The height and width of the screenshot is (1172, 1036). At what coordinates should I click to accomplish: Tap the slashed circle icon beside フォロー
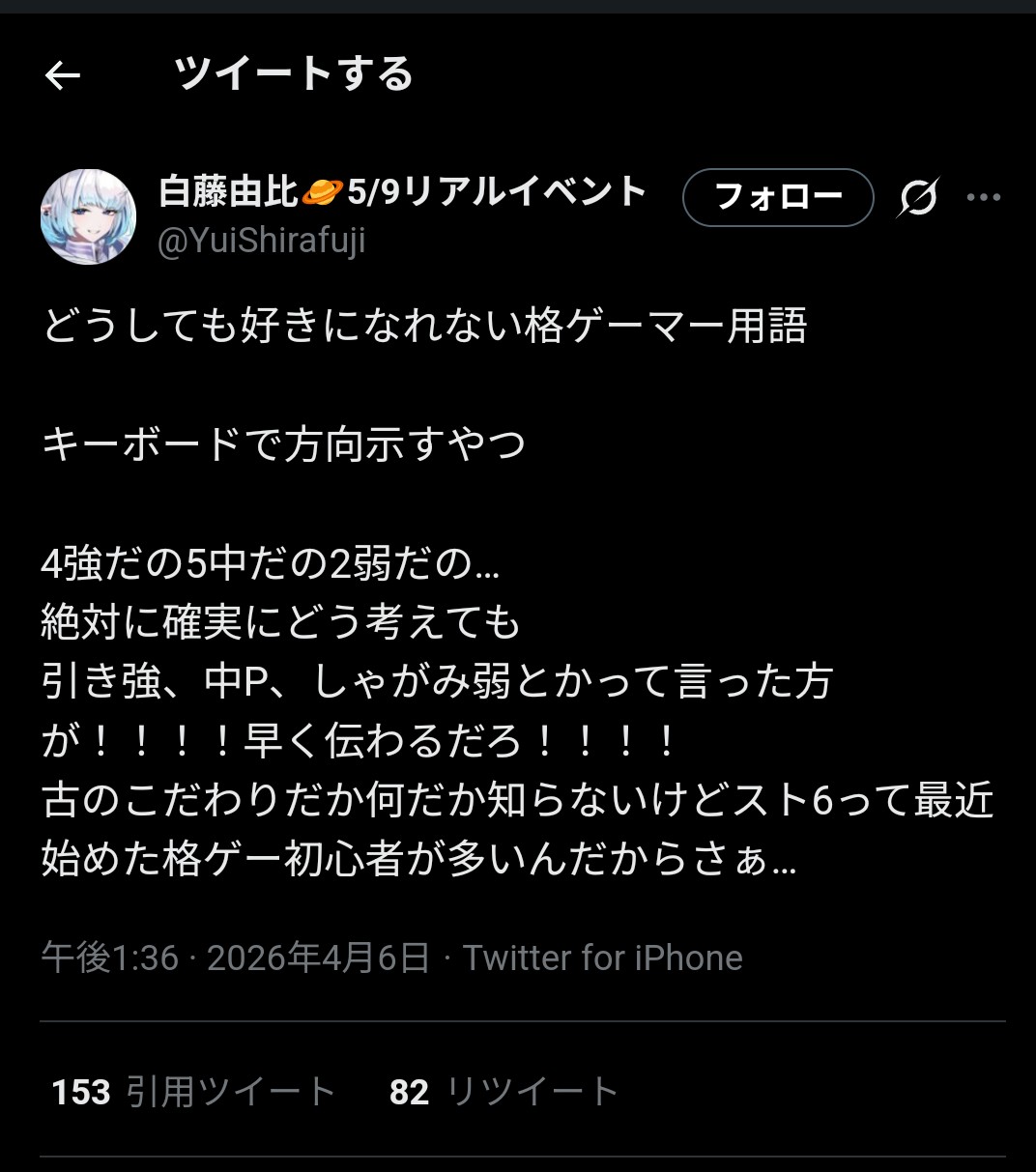click(916, 198)
